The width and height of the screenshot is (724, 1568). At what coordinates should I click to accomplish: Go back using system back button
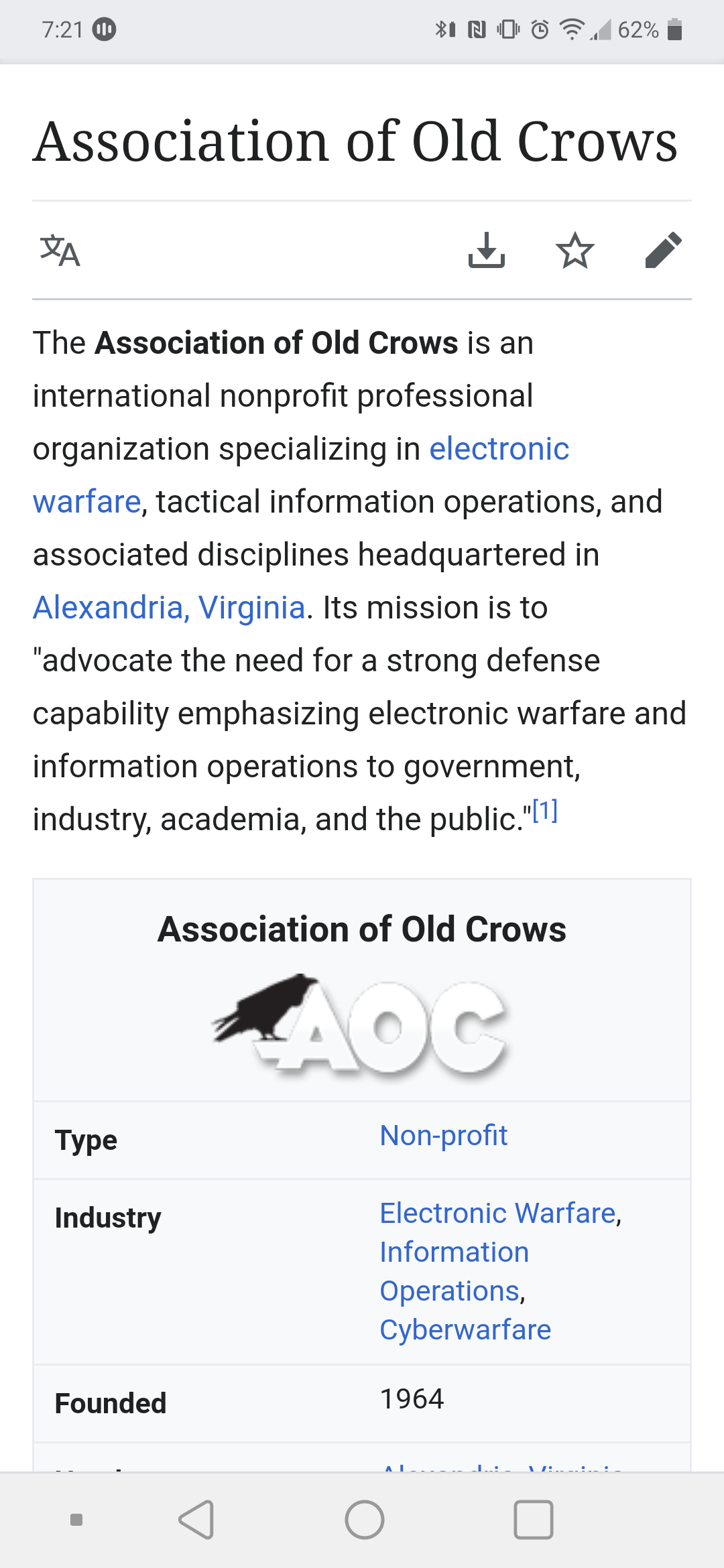(x=196, y=1520)
